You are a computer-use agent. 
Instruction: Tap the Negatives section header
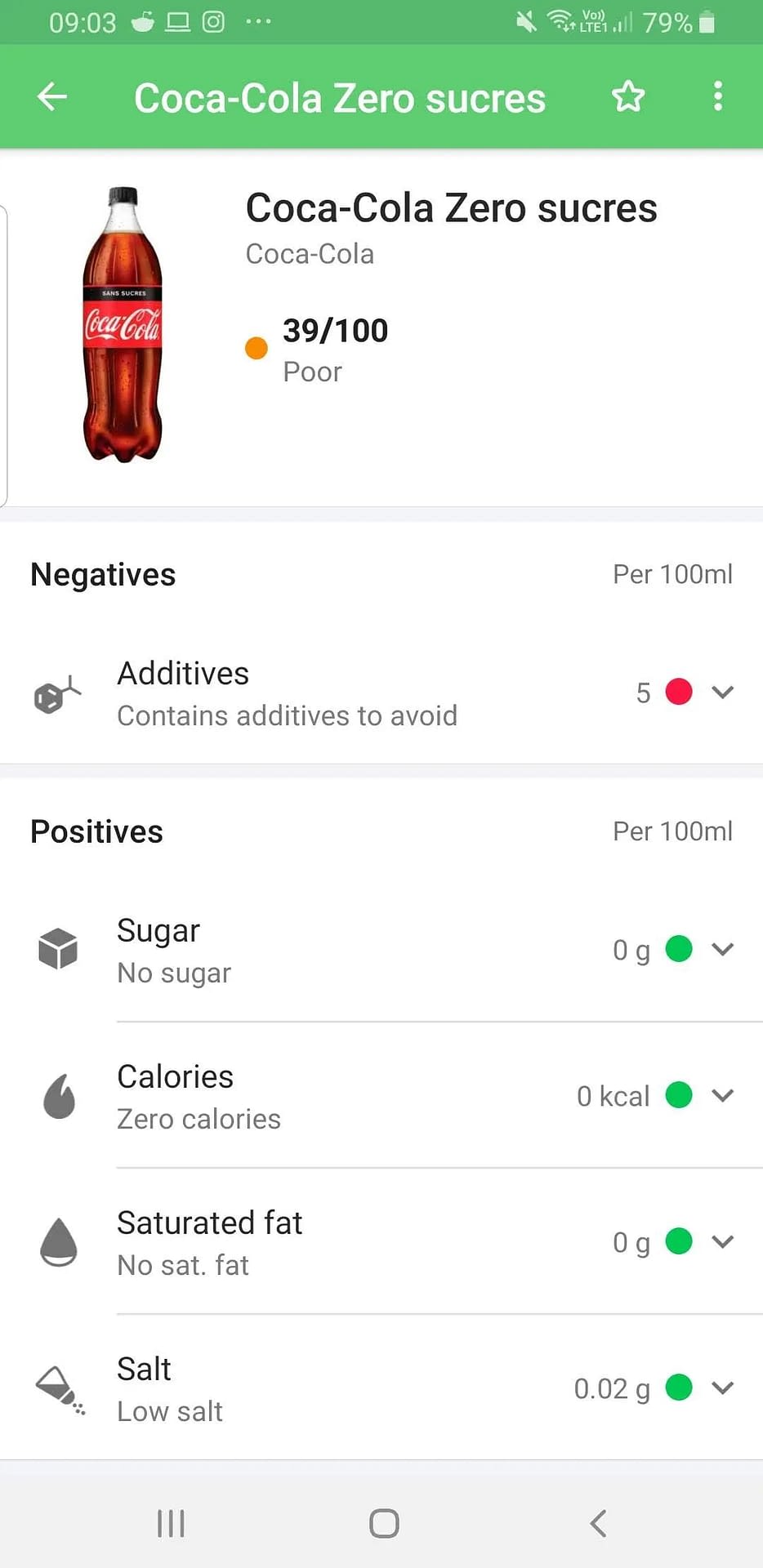click(x=102, y=574)
